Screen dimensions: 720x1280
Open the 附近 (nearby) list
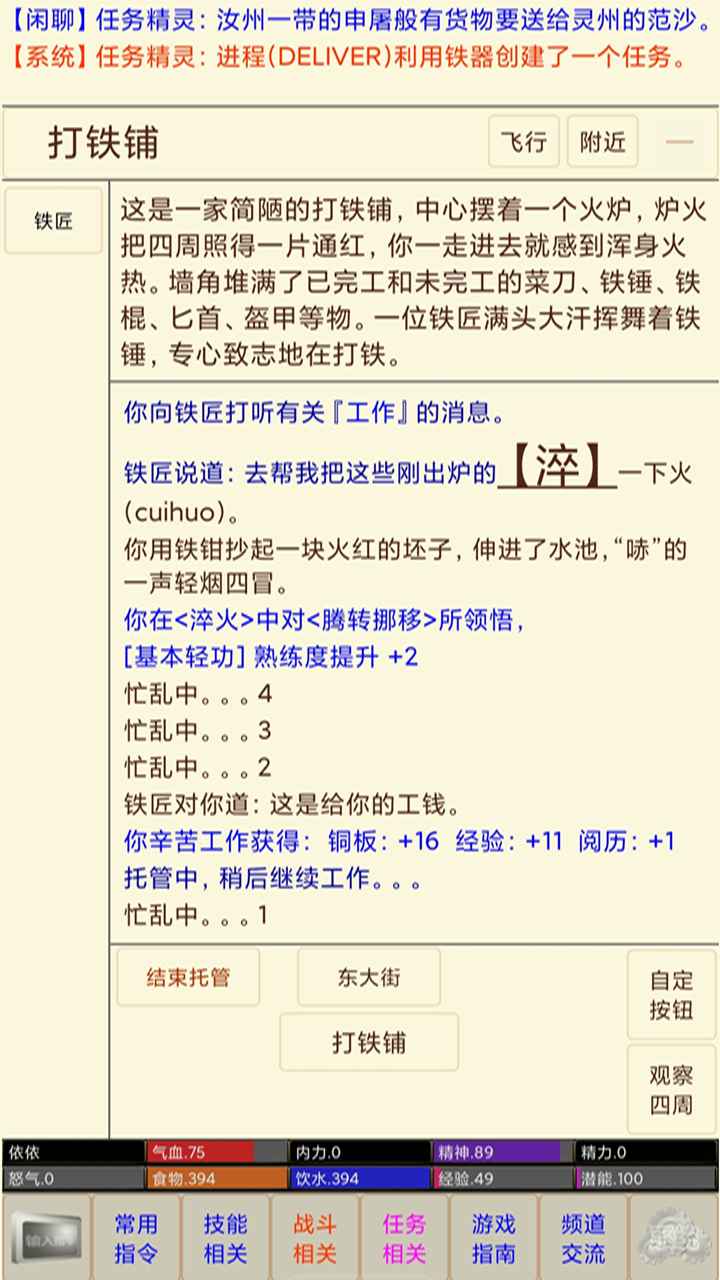coord(602,143)
